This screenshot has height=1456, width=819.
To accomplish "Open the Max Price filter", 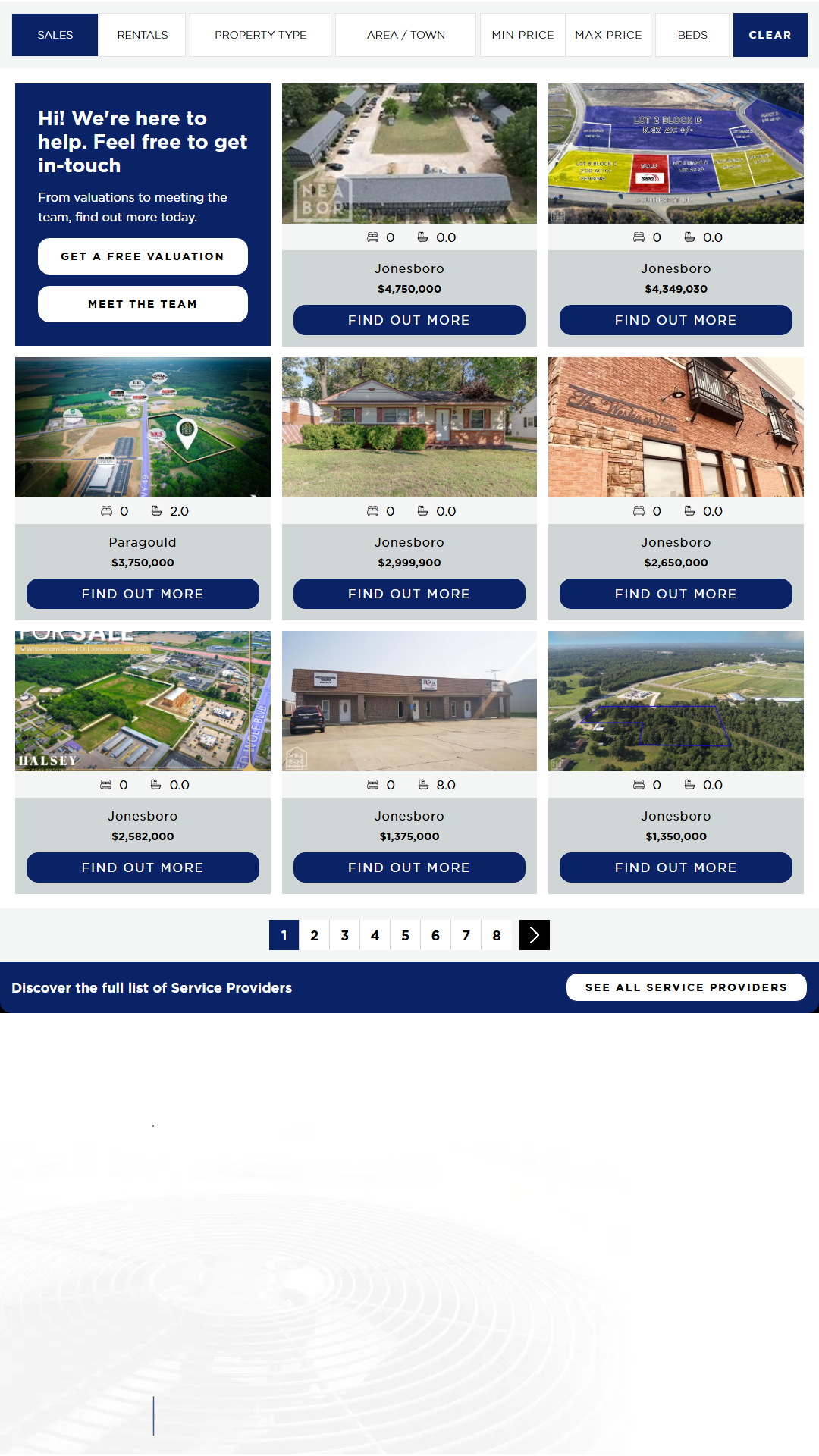I will 608,35.
